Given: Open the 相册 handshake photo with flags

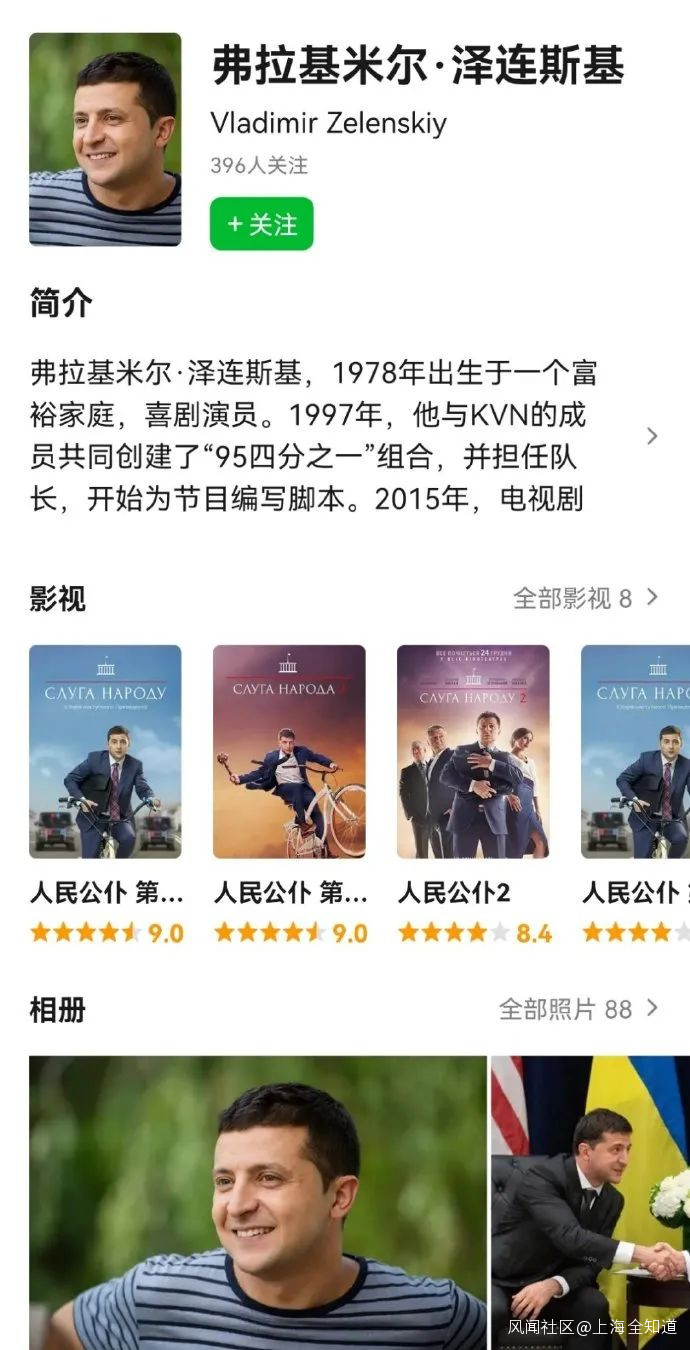Looking at the screenshot, I should coord(590,1200).
